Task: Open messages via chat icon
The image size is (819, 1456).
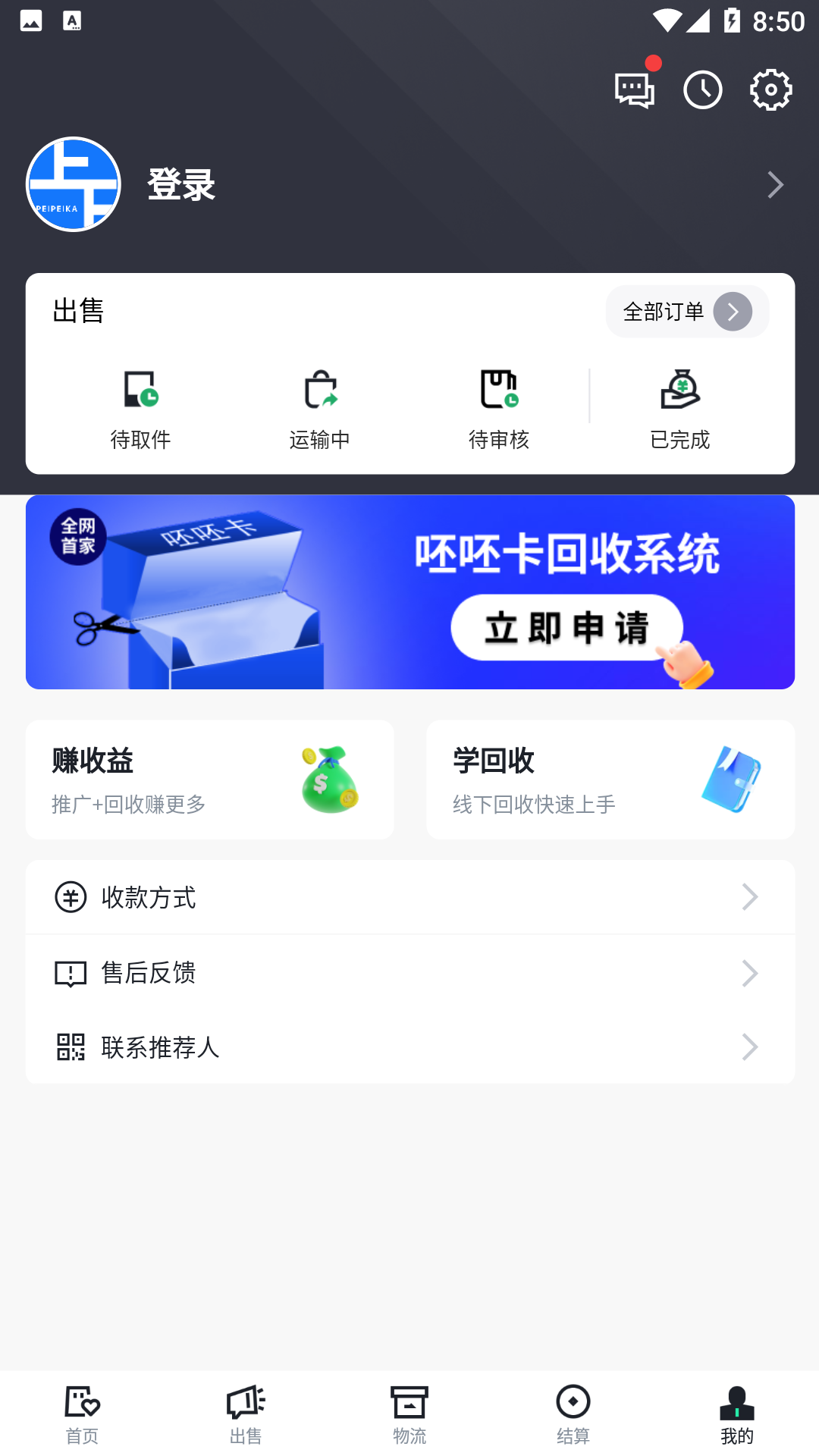Action: click(x=633, y=89)
